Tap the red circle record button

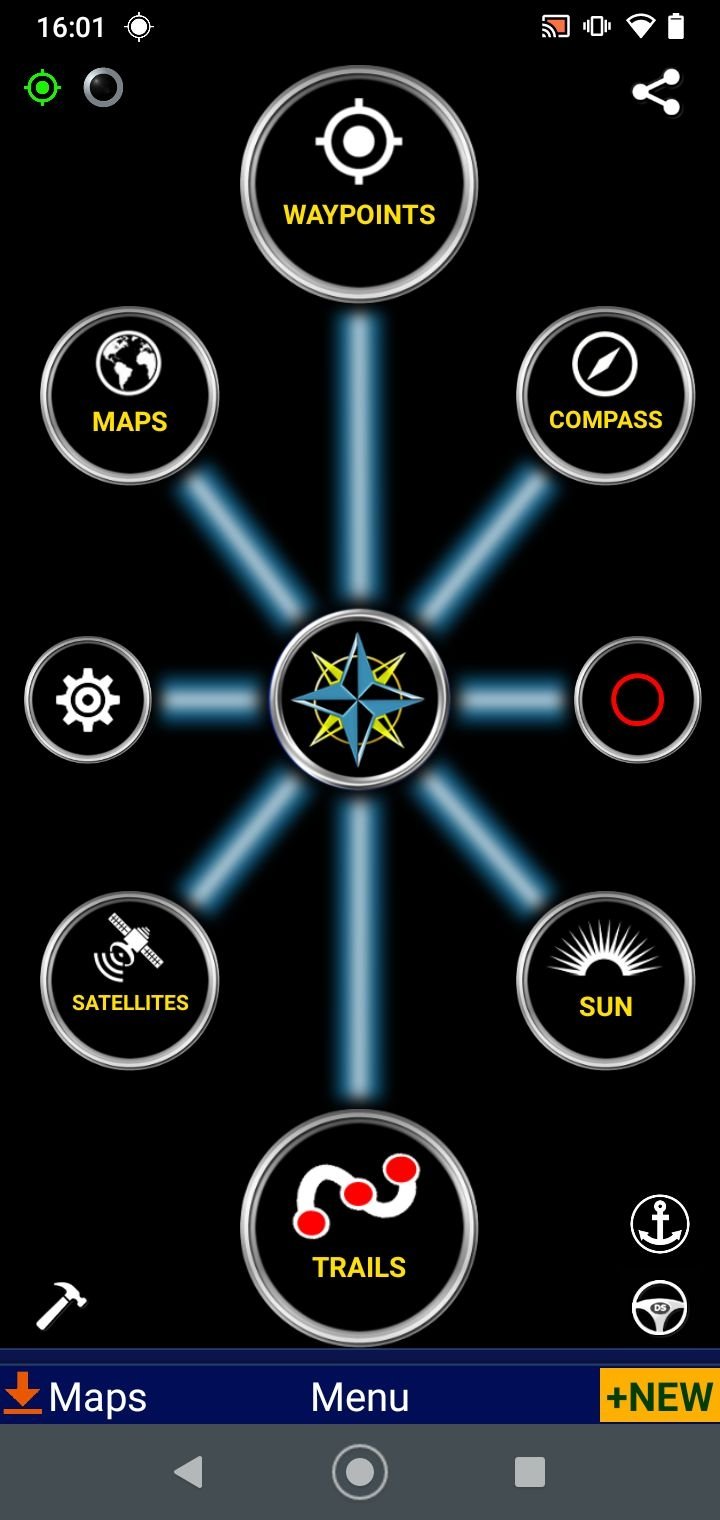coord(637,700)
